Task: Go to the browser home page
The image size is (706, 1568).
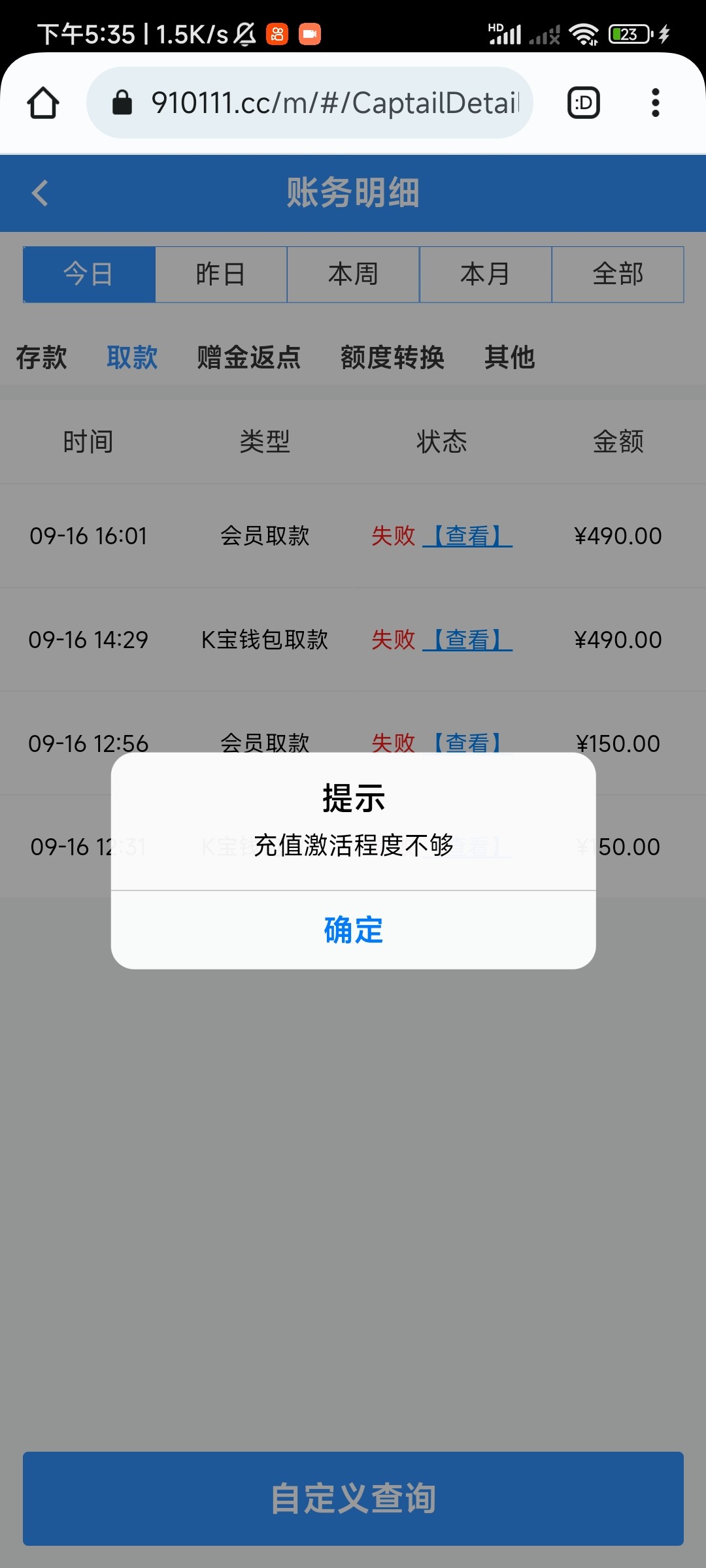Action: coord(43,103)
